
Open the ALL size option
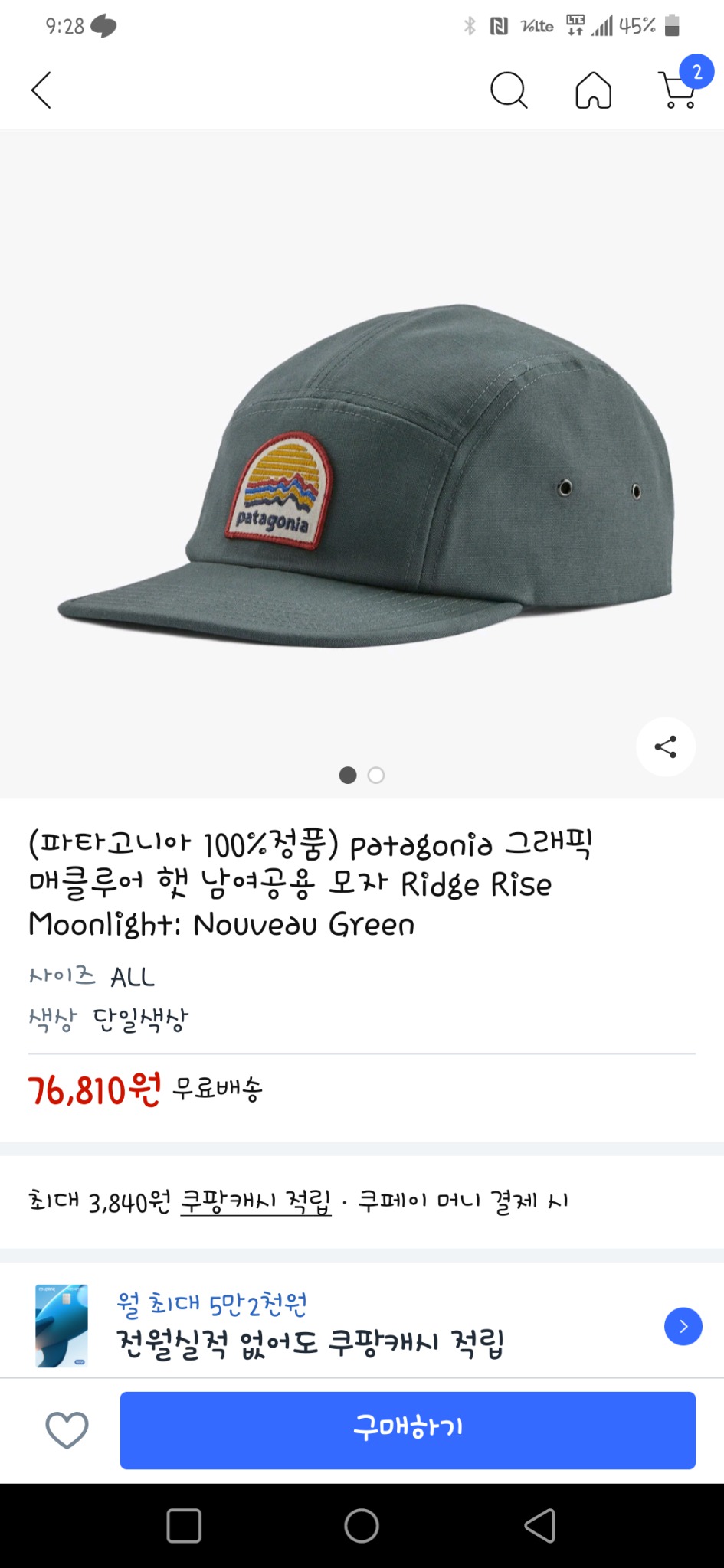click(x=132, y=978)
